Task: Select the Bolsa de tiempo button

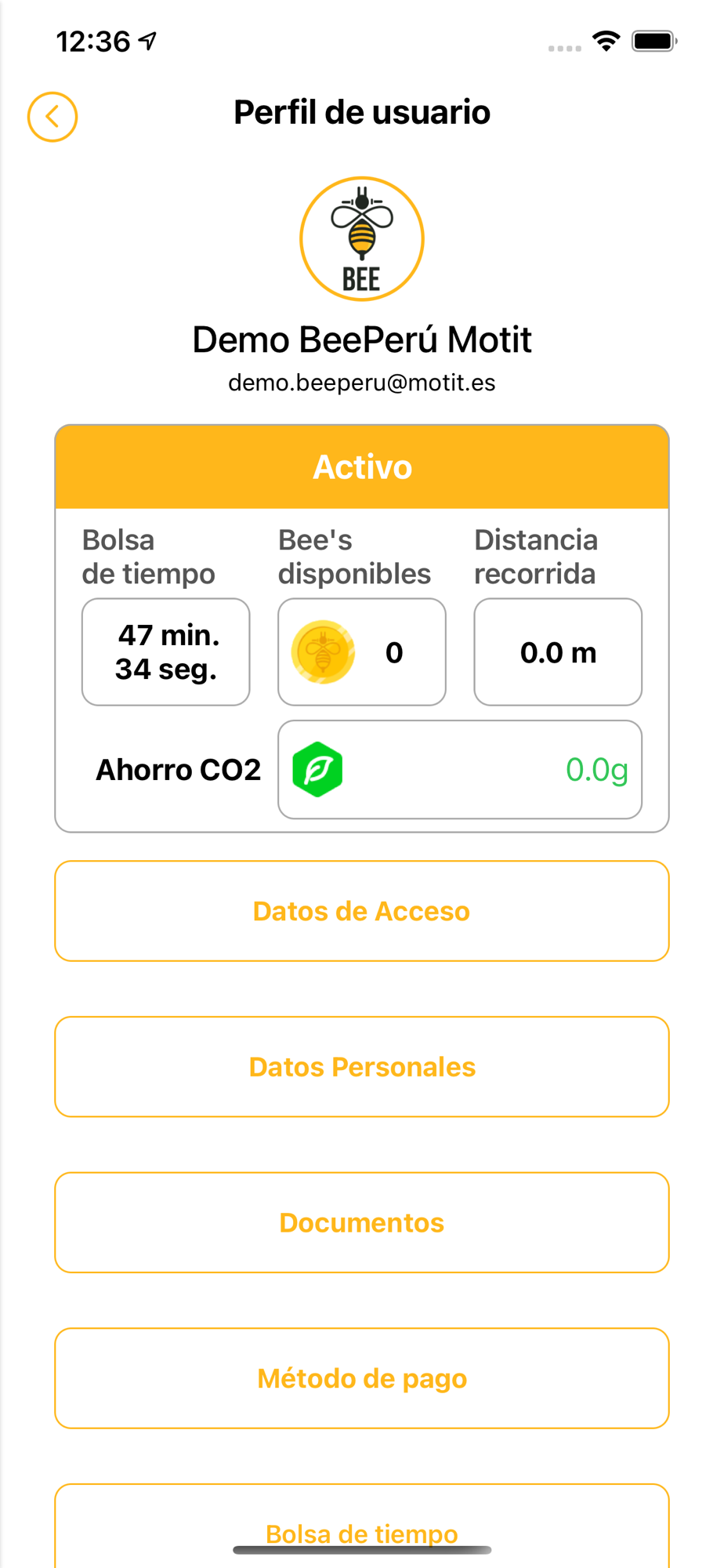Action: pyautogui.click(x=362, y=1526)
